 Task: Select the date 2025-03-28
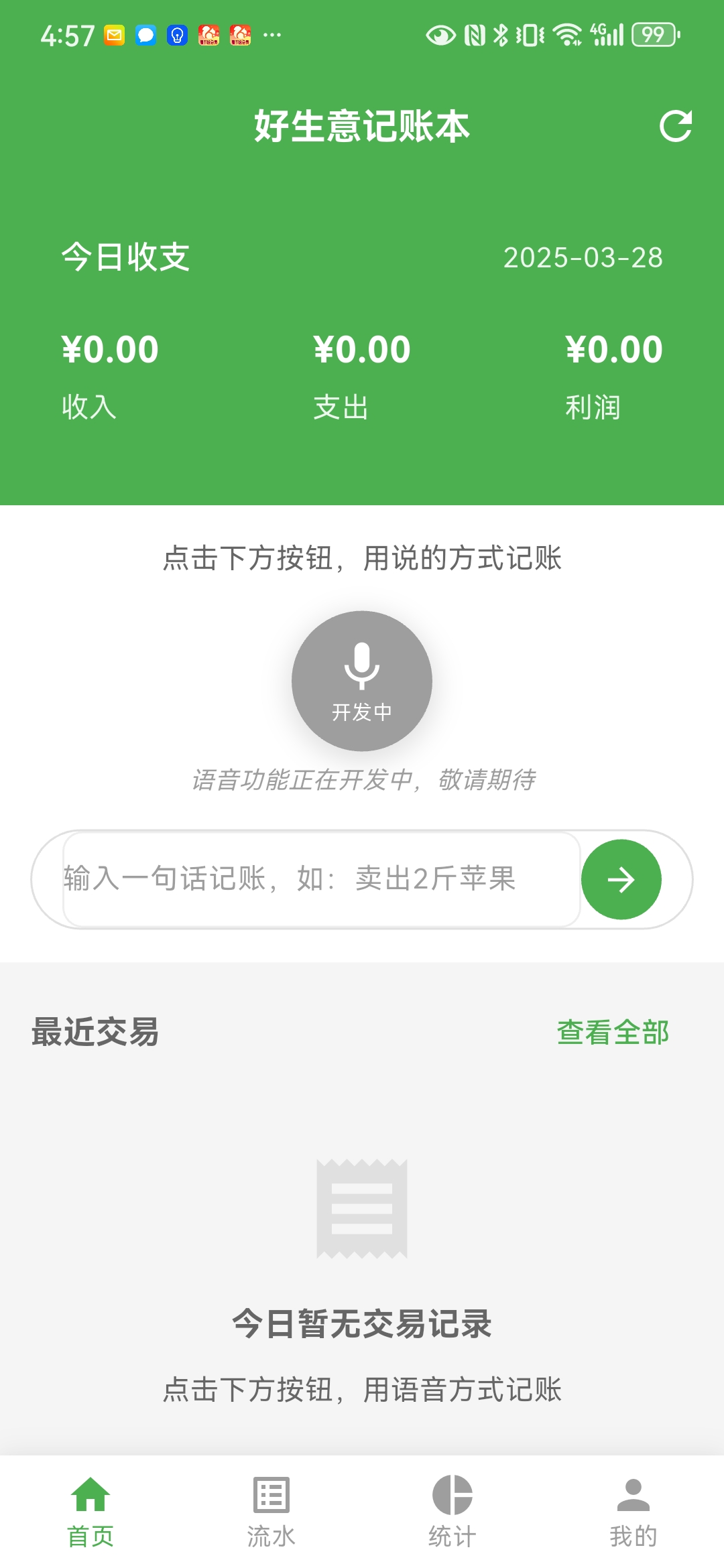click(583, 257)
